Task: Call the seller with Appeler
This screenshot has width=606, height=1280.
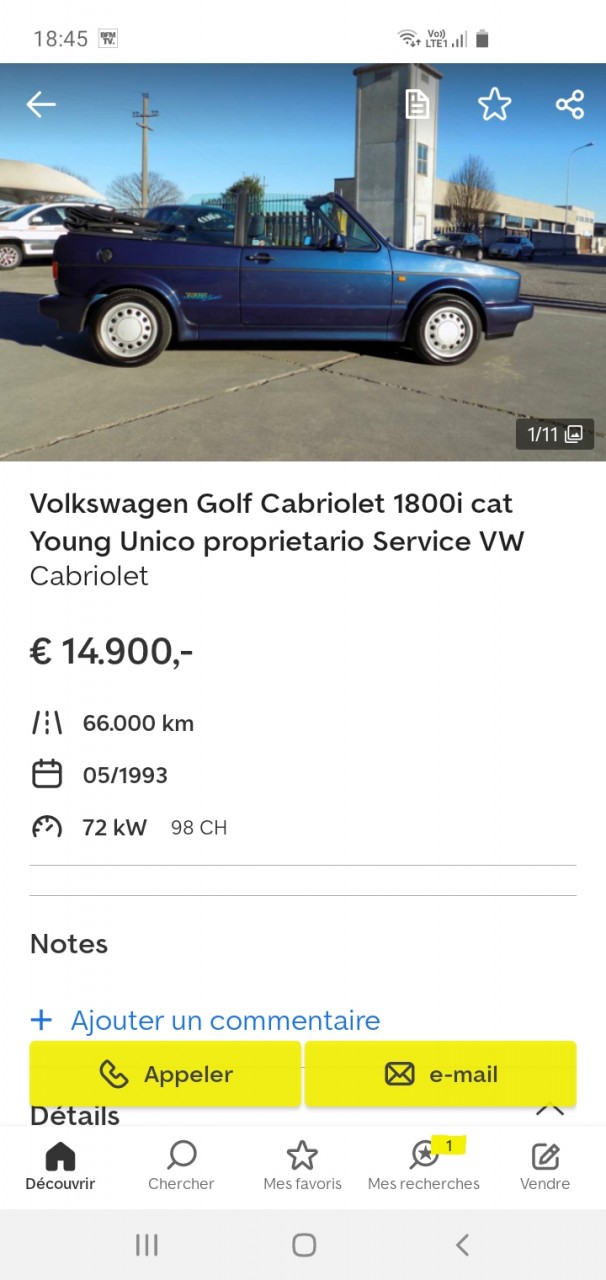Action: 165,1074
